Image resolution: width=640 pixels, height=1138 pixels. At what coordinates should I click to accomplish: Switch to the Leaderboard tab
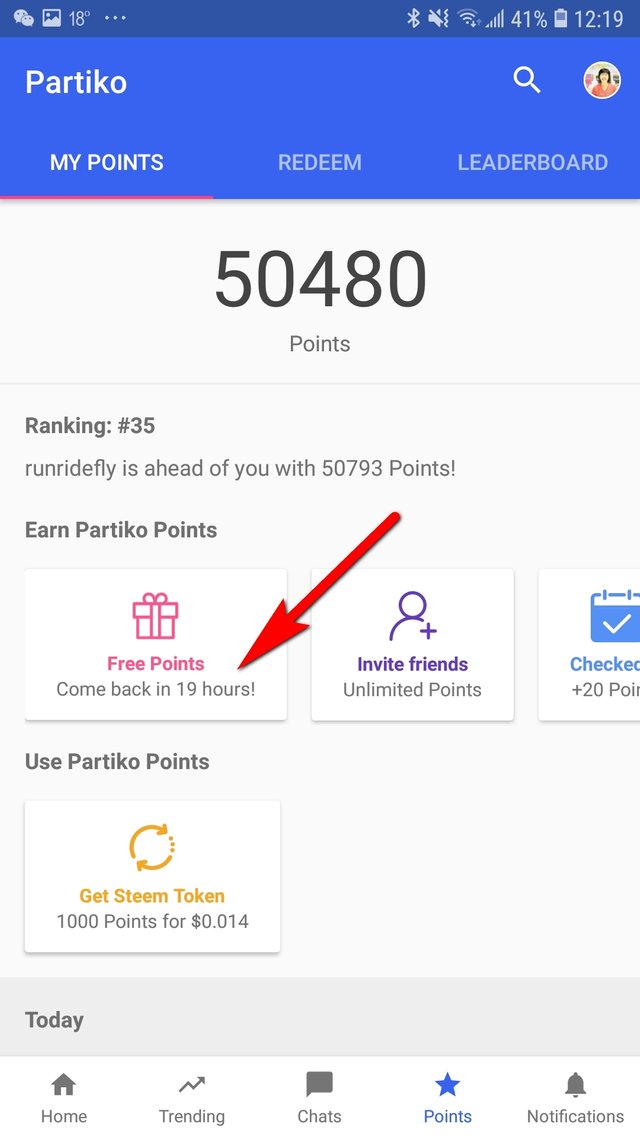533,162
